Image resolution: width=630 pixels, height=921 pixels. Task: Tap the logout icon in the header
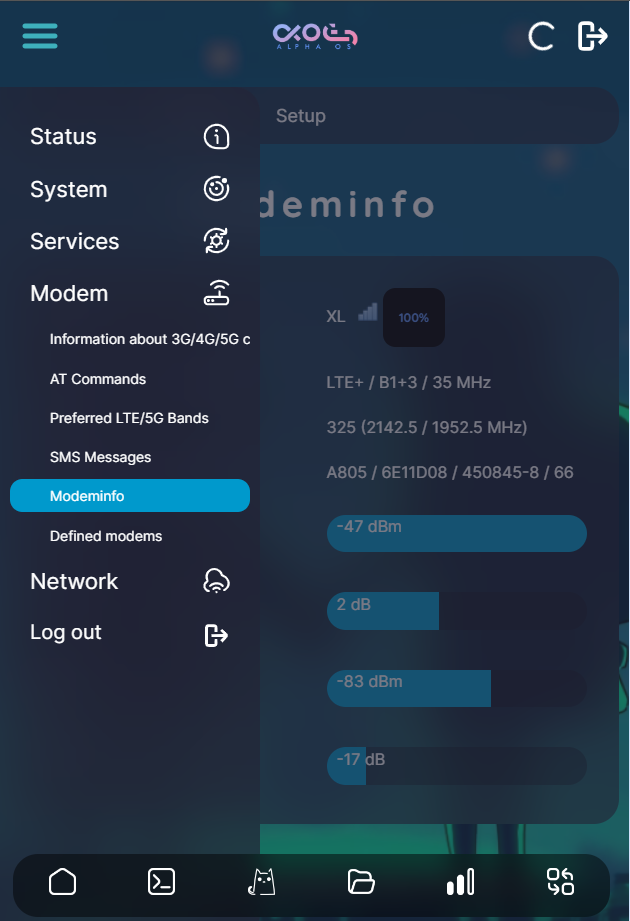point(593,37)
